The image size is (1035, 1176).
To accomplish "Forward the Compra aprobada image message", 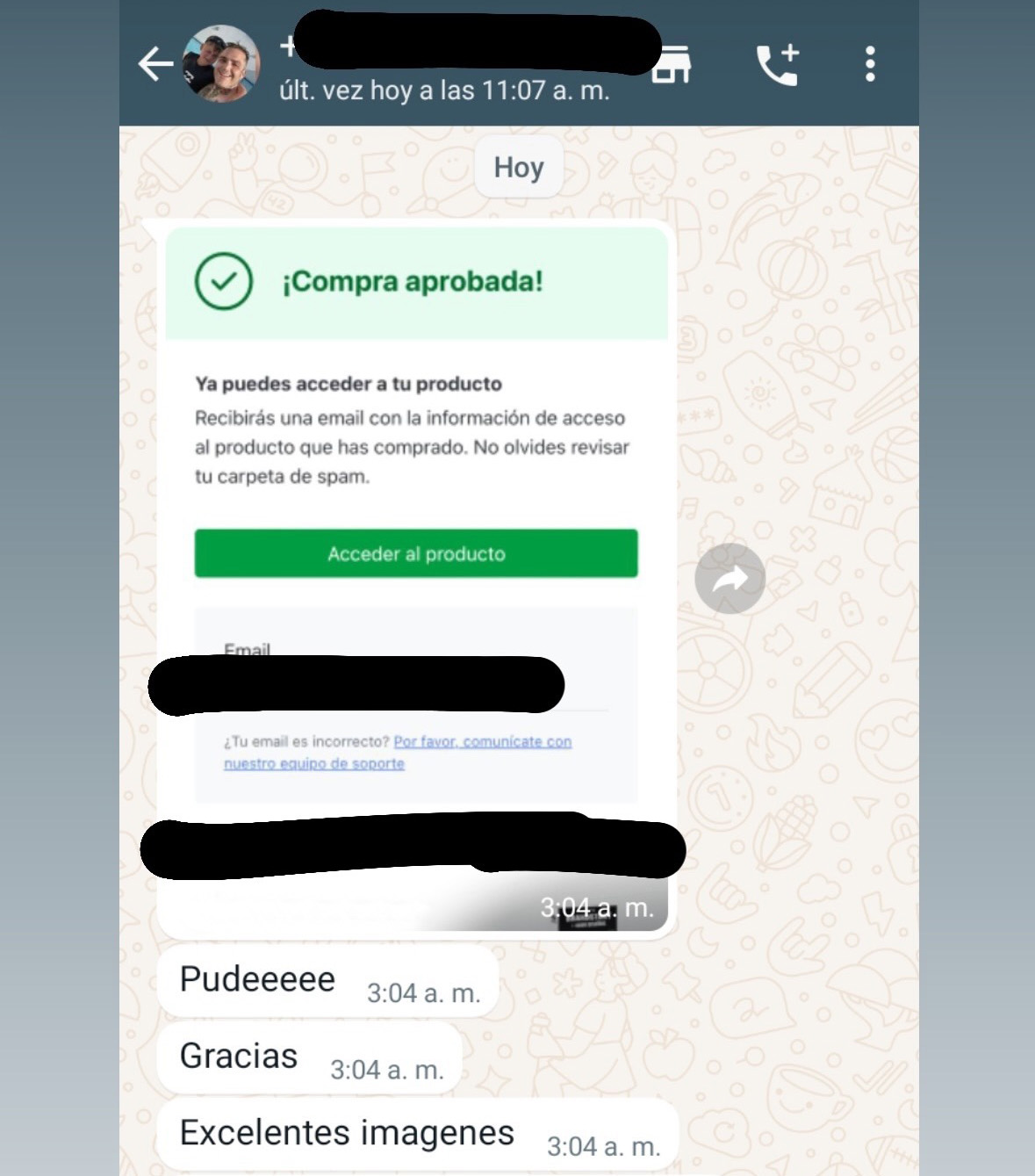I will (730, 579).
